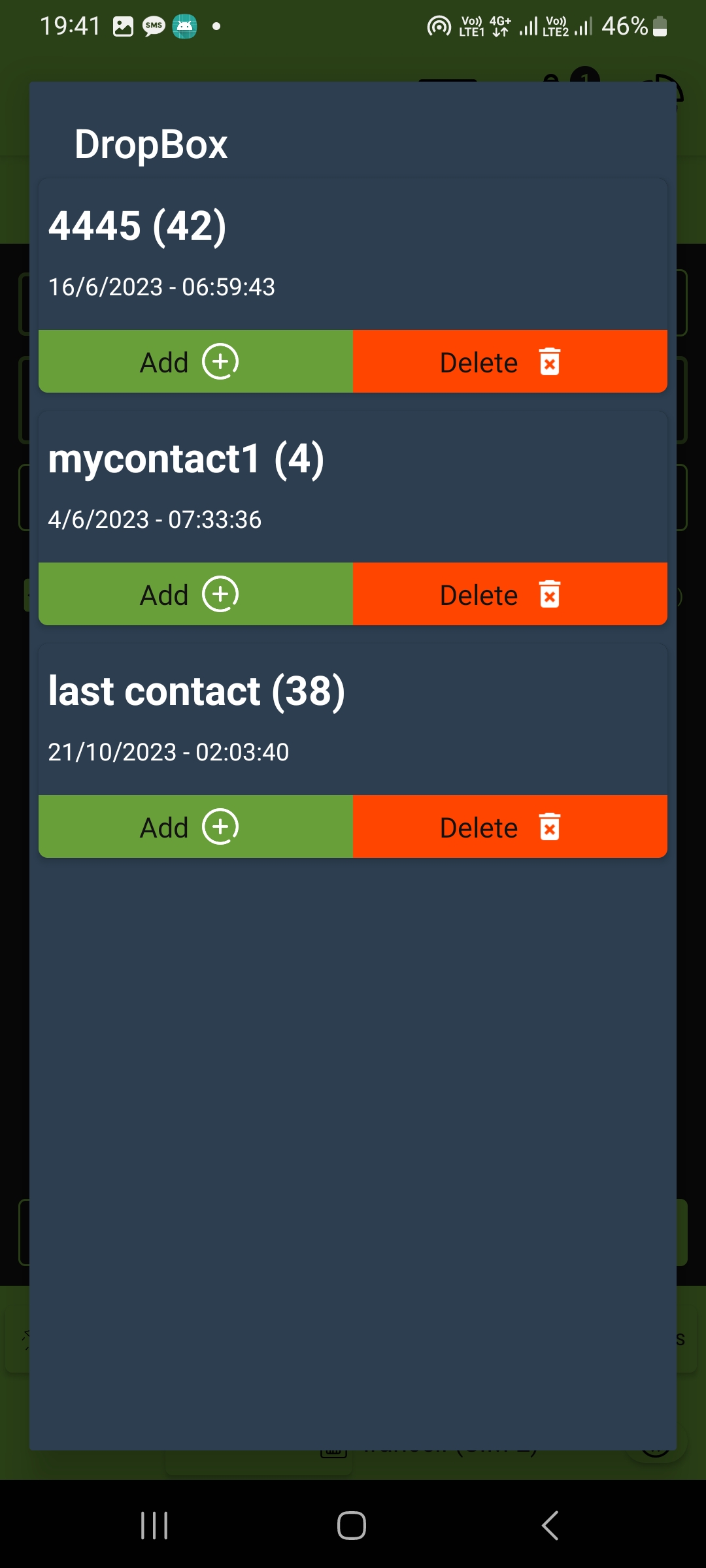Select the mycontact1 (4) card header
The image size is (706, 1568).
[188, 459]
